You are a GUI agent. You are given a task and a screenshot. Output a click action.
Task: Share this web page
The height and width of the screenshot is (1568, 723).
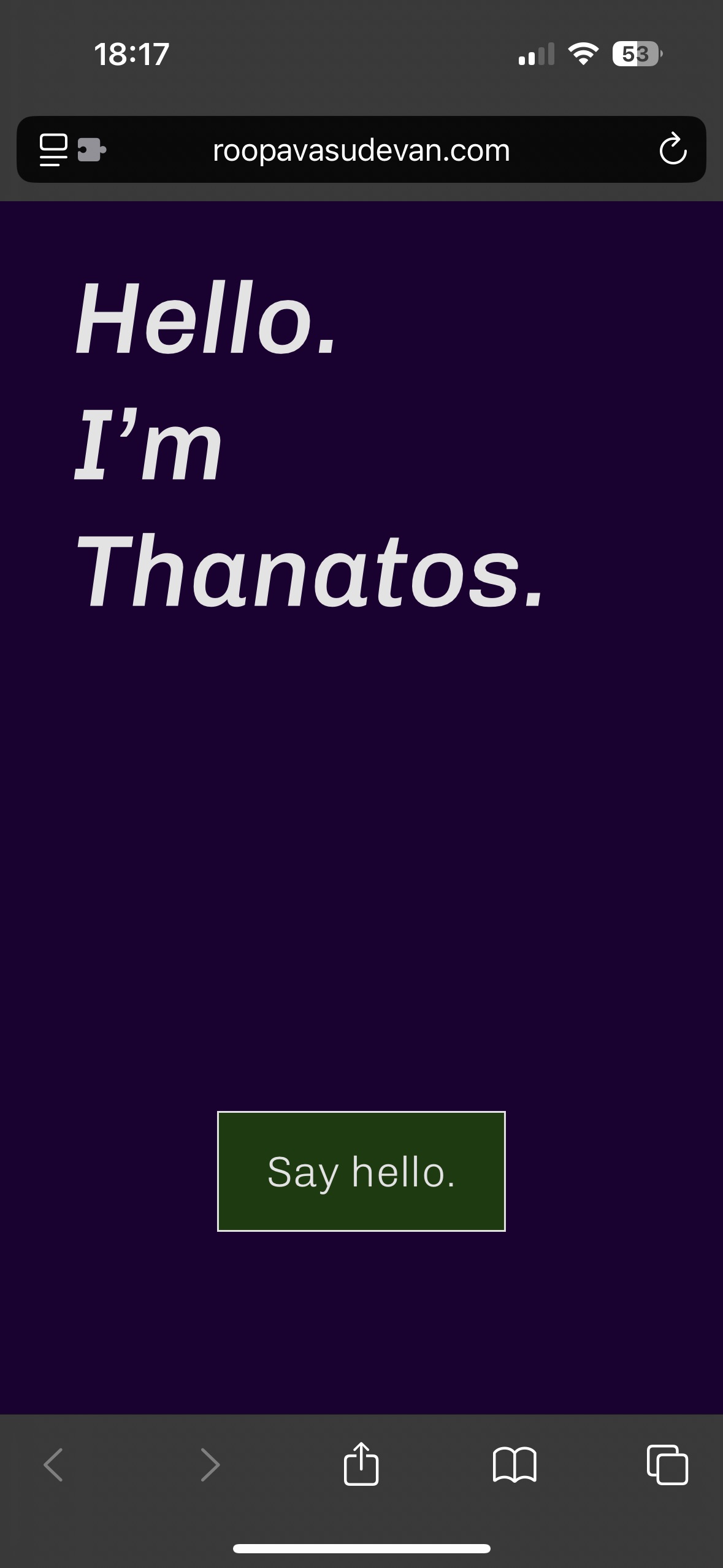(361, 1464)
